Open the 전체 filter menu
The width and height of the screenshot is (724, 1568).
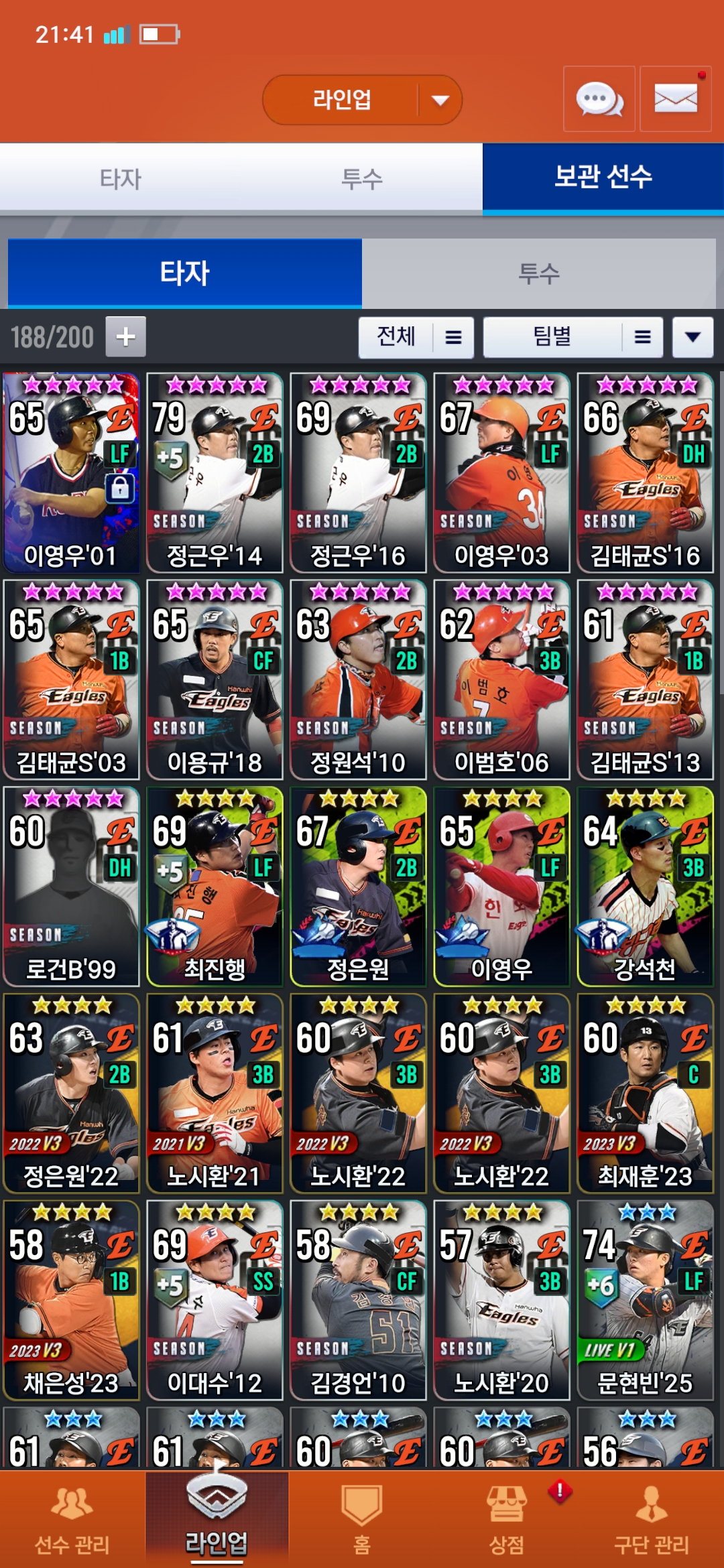[x=416, y=337]
